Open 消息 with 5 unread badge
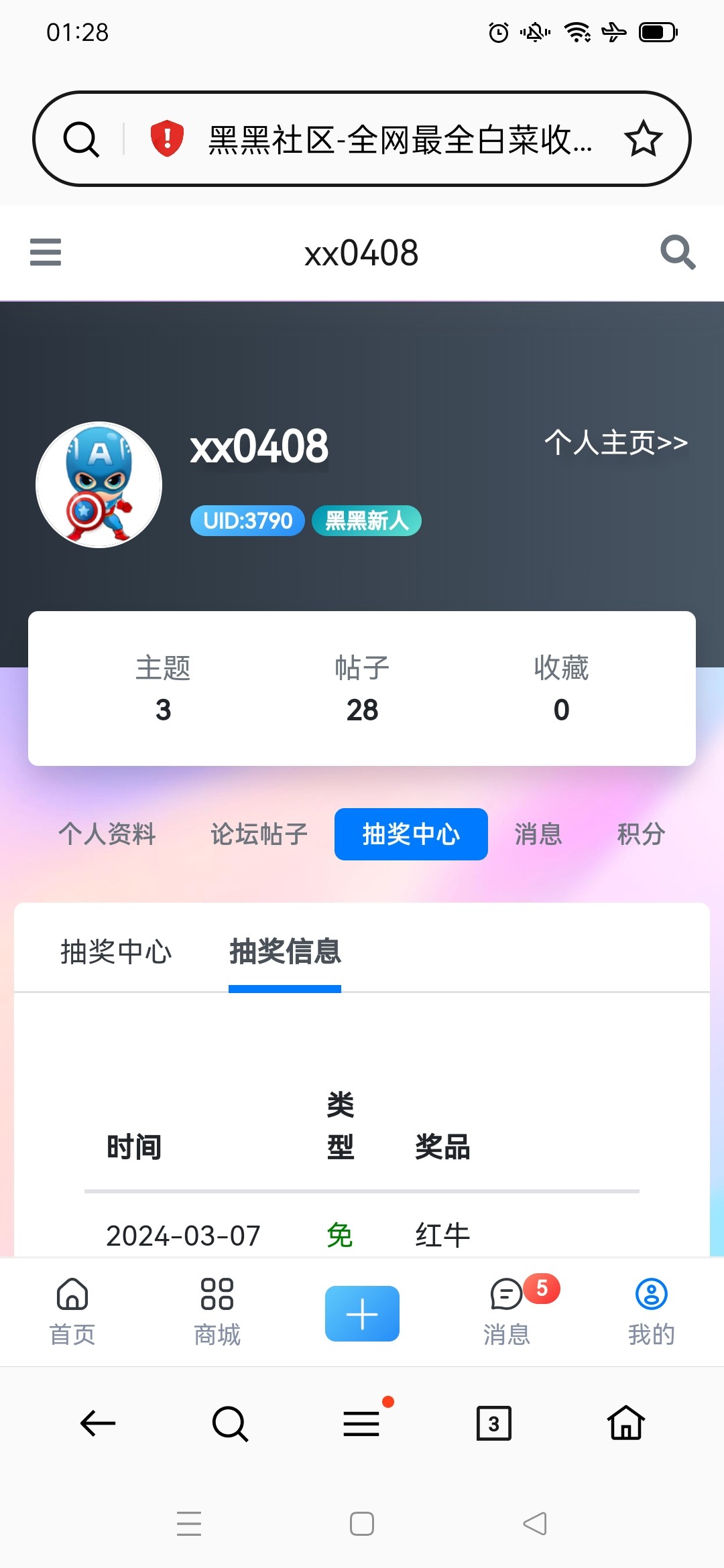The height and width of the screenshot is (1568, 724). (x=507, y=1311)
